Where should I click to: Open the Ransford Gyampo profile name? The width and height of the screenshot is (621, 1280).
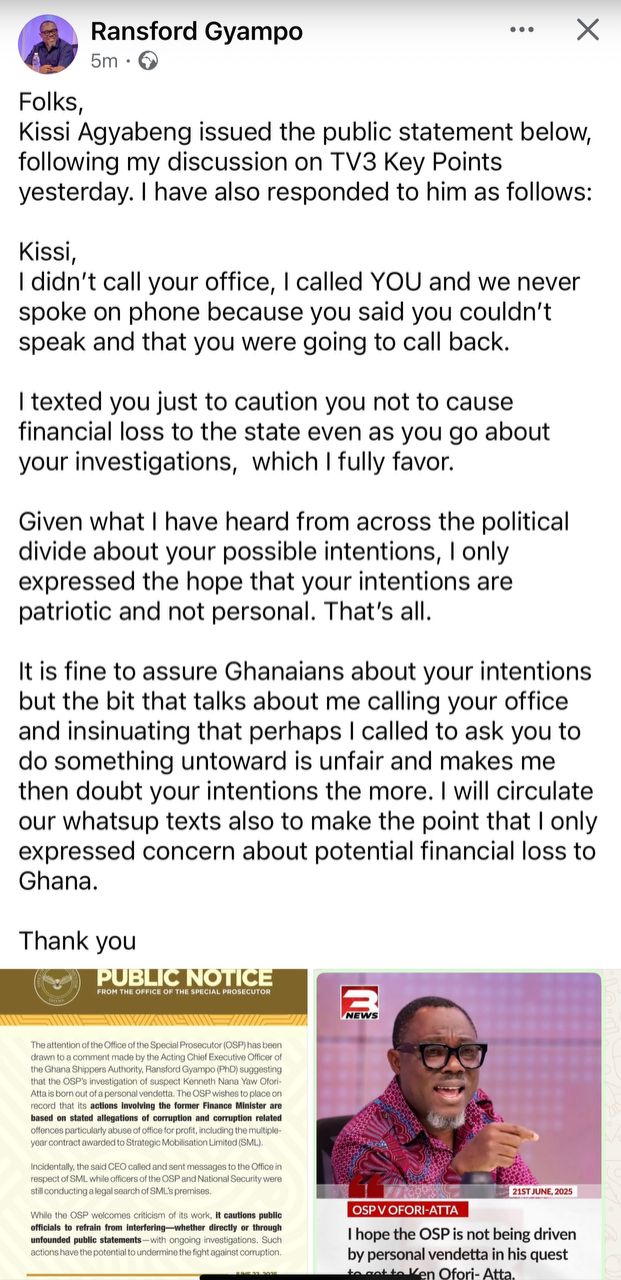coord(198,31)
